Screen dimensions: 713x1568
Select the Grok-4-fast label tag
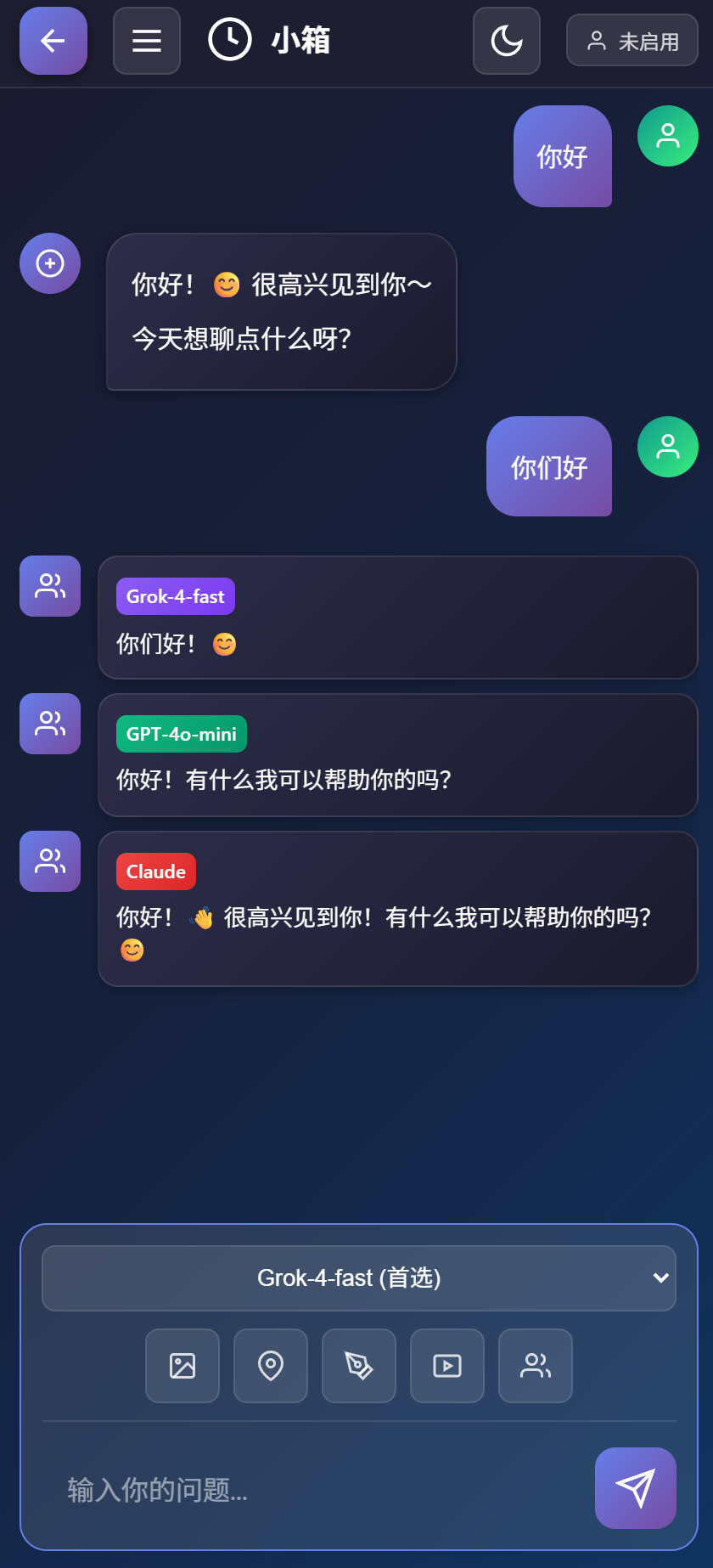point(175,595)
